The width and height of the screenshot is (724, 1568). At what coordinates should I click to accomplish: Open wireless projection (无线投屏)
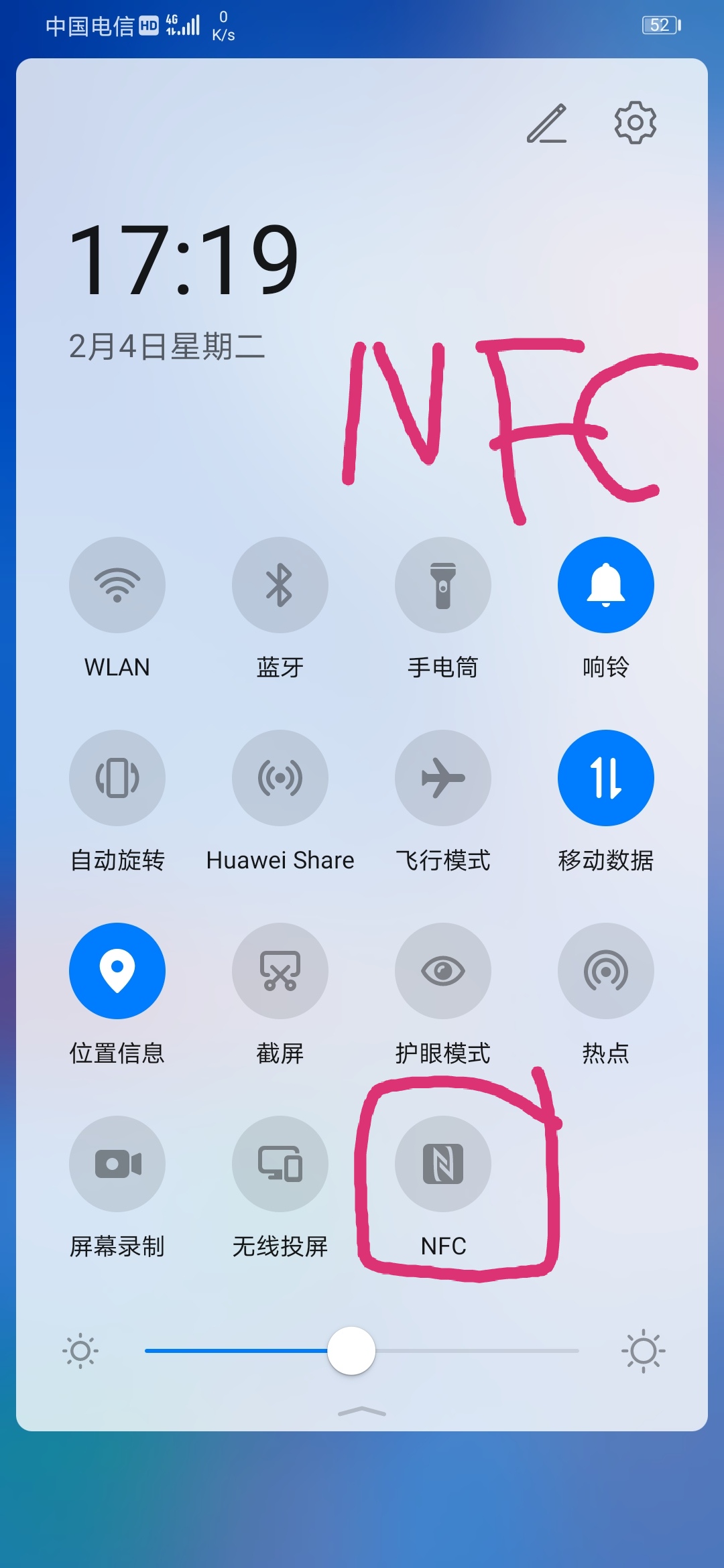pos(280,1164)
